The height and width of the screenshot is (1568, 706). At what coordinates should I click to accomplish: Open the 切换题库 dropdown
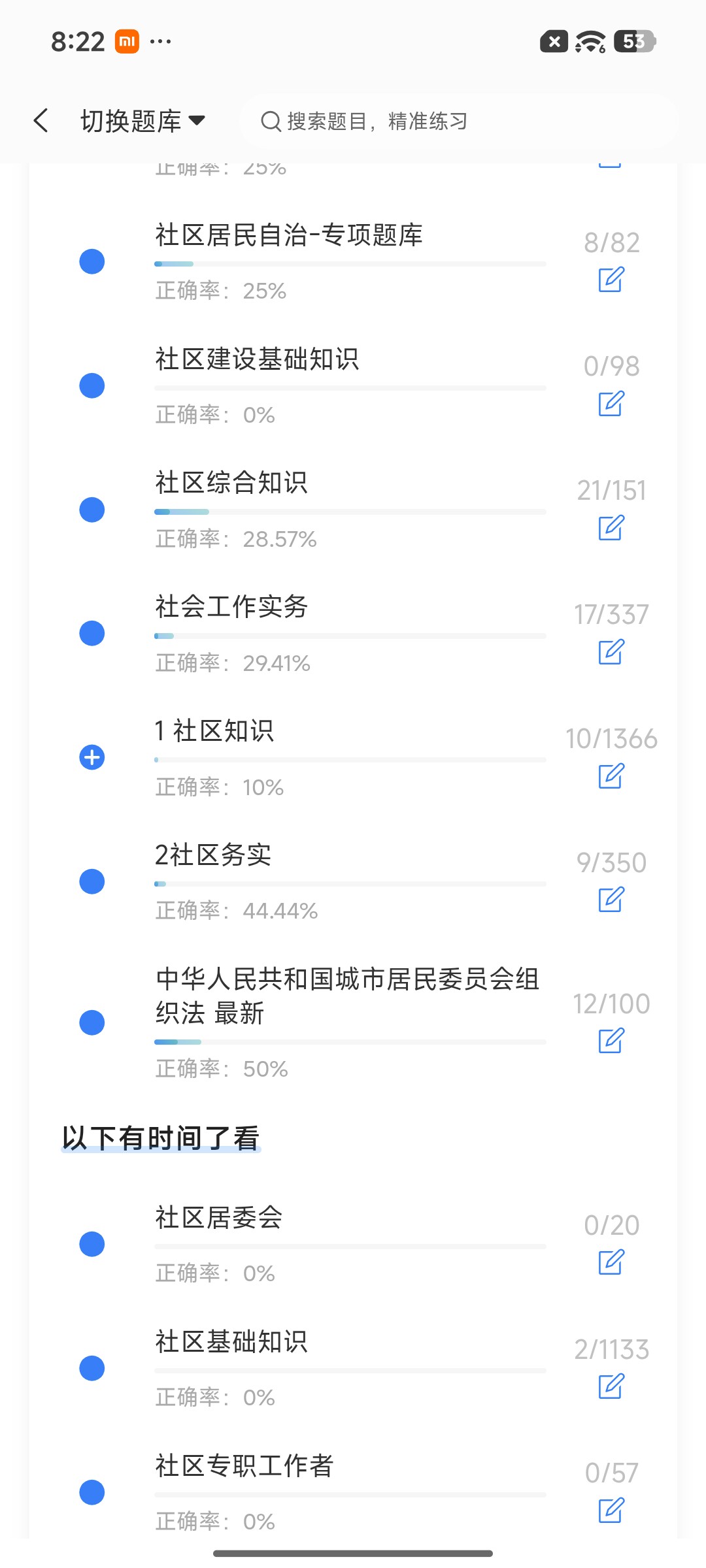coord(143,121)
